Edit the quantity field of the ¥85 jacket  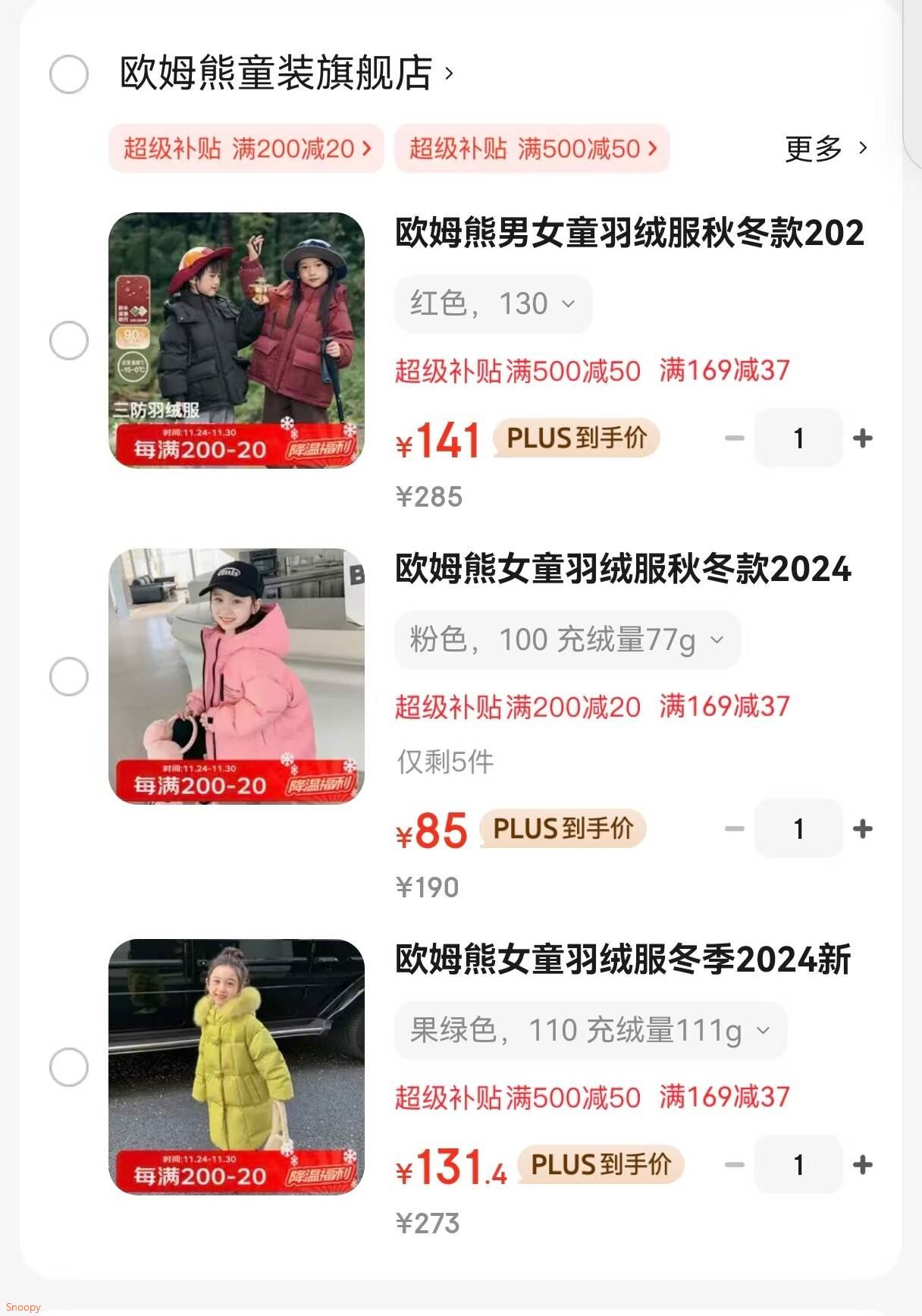click(798, 829)
